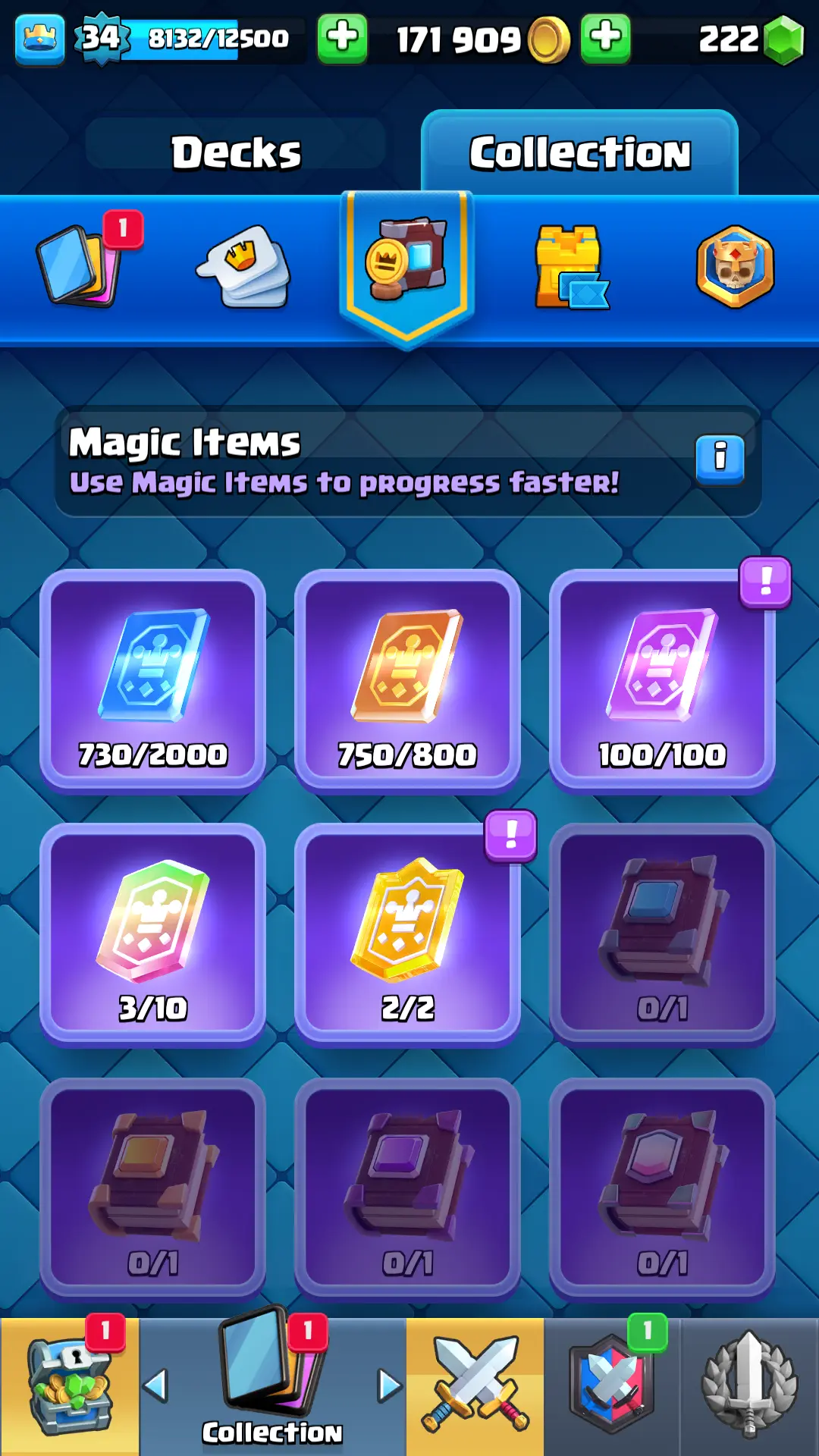Tap the green plus beside experience bar

342,38
